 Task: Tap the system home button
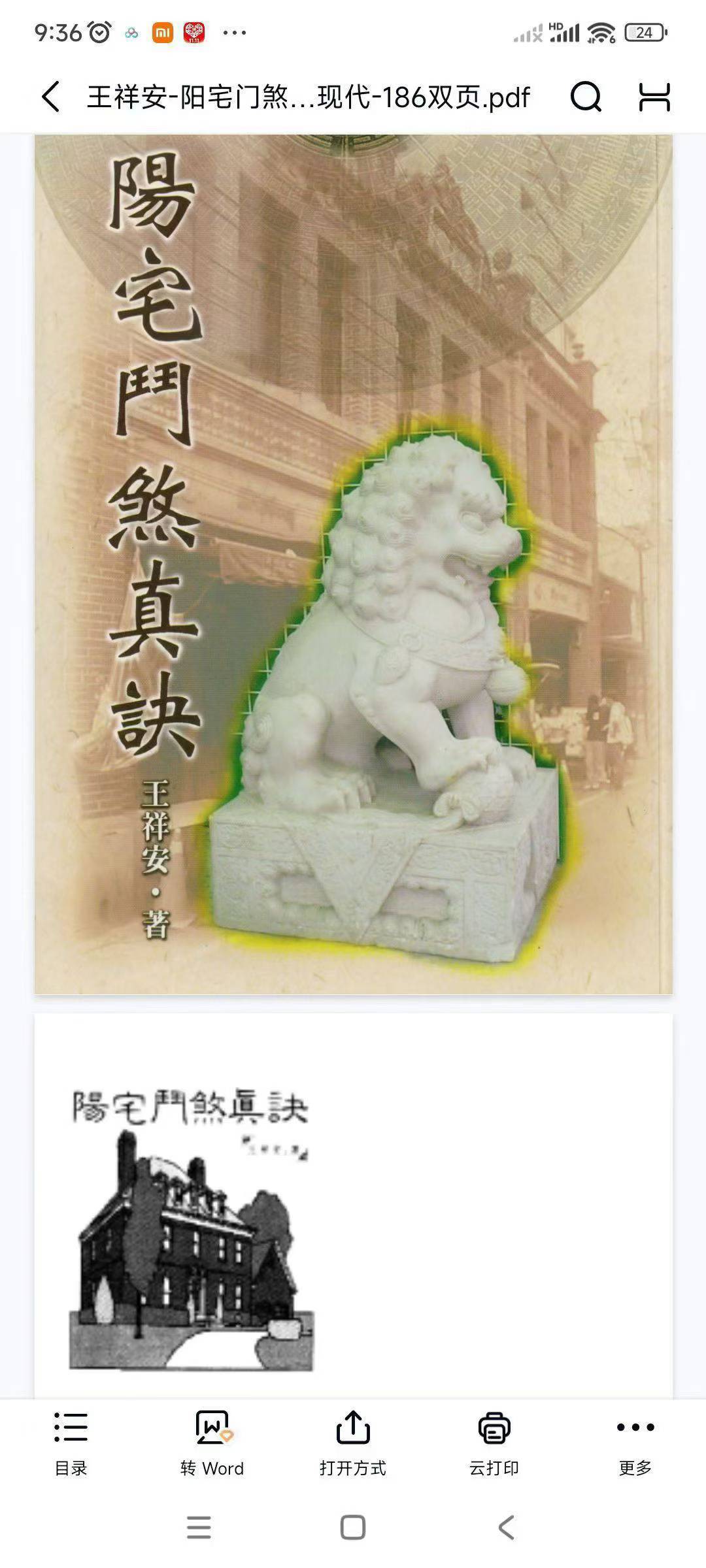click(353, 1527)
